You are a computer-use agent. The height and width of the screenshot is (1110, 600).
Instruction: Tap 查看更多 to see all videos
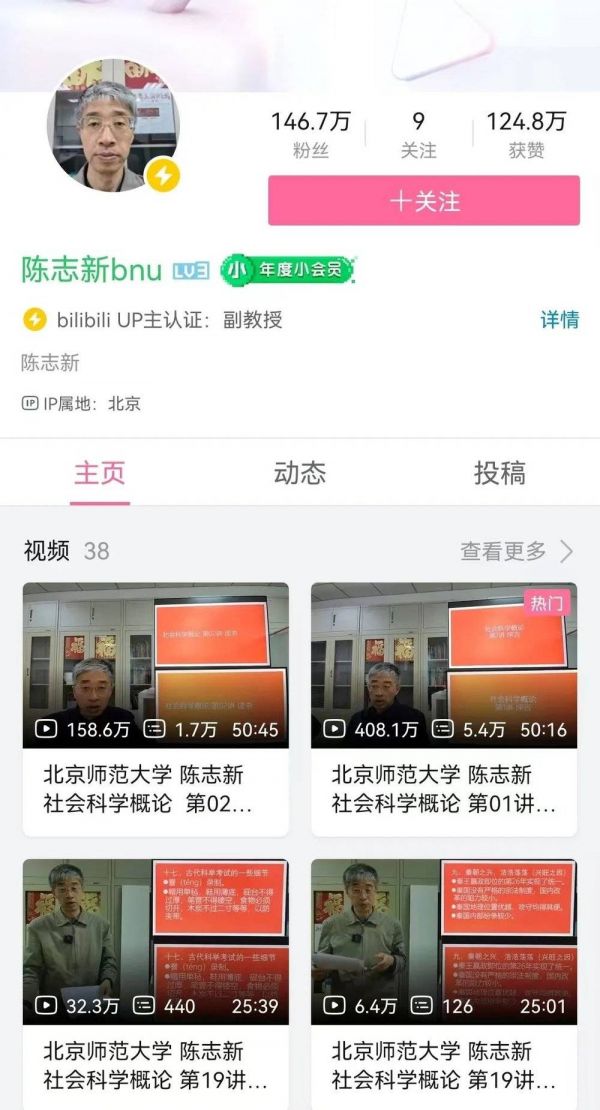pos(516,551)
